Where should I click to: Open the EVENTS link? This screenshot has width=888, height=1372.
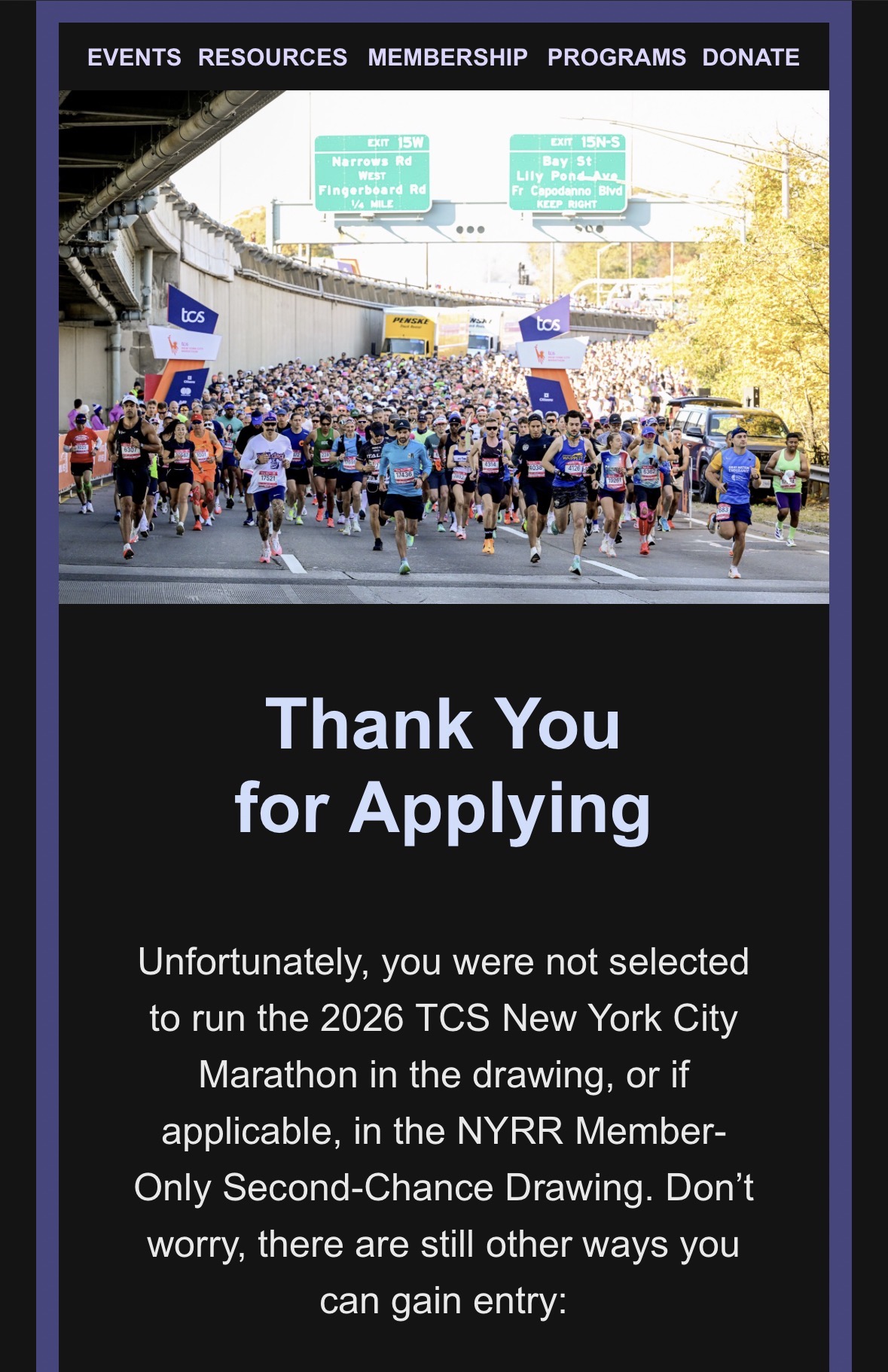[134, 57]
